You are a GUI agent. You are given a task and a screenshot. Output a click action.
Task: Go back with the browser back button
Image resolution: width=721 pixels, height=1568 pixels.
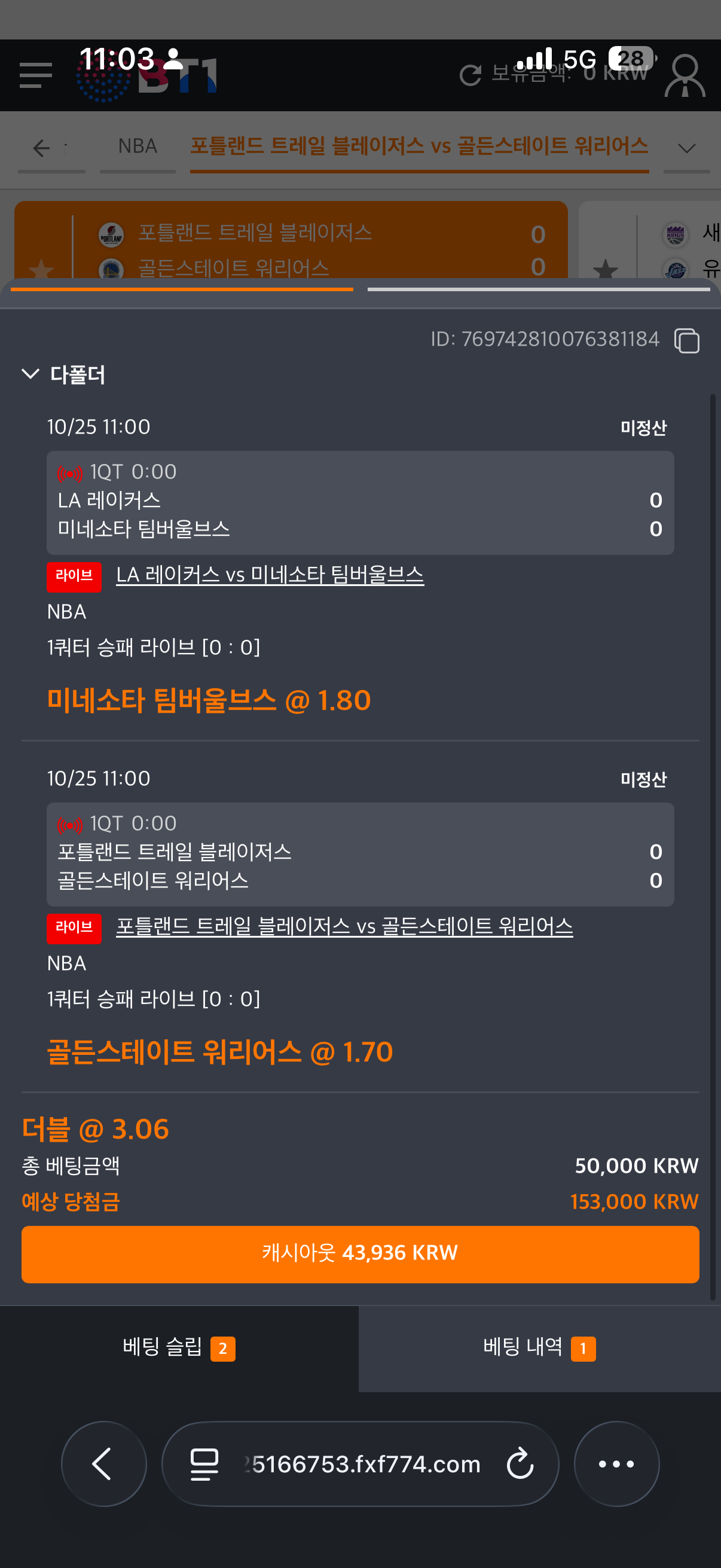[103, 1463]
